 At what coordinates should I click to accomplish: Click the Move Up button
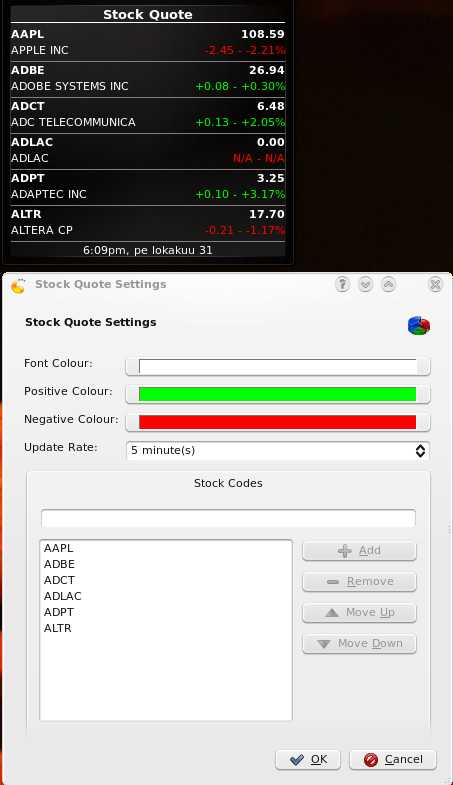[x=359, y=613]
